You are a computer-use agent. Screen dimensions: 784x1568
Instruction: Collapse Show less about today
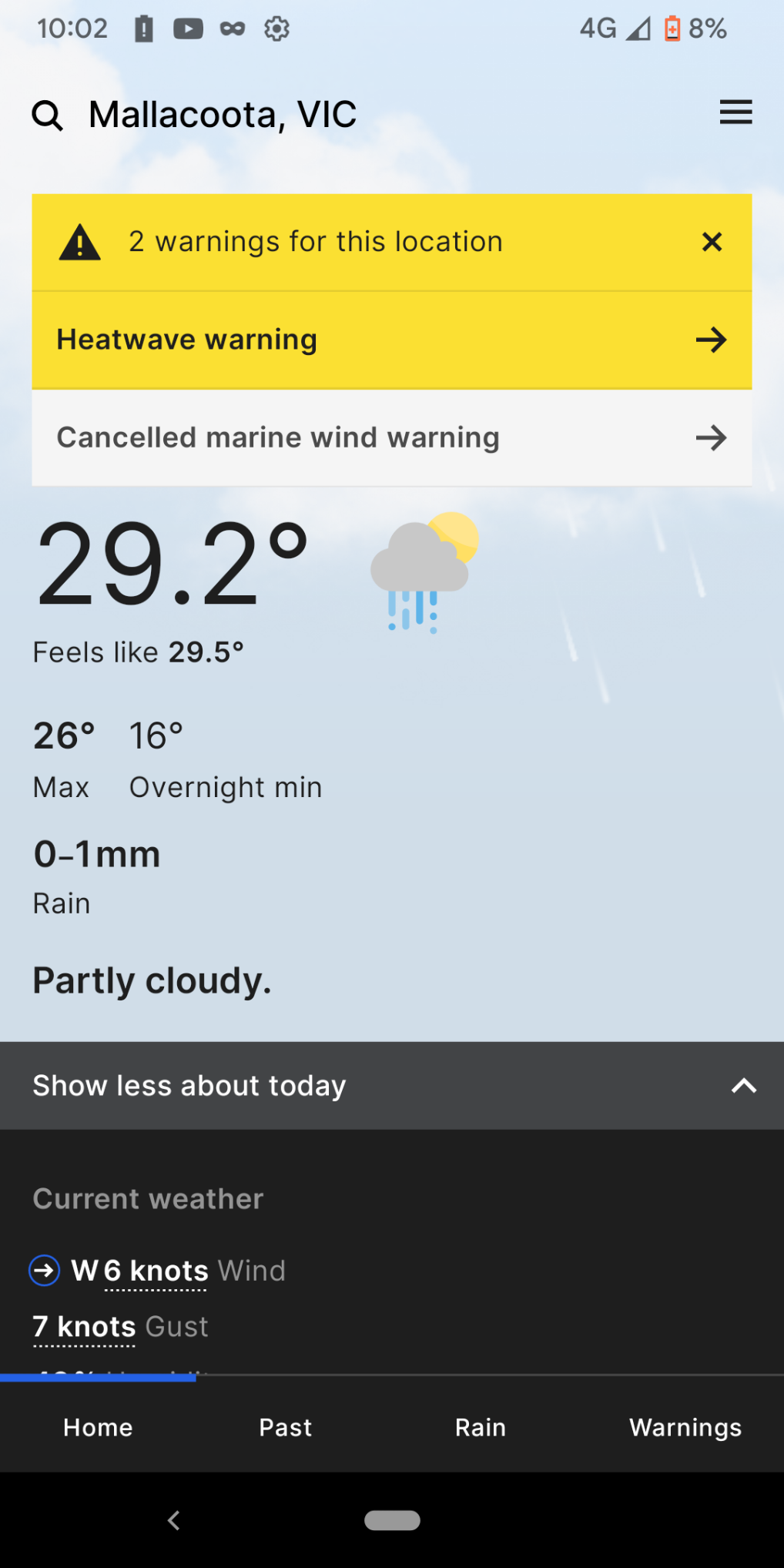click(391, 1086)
